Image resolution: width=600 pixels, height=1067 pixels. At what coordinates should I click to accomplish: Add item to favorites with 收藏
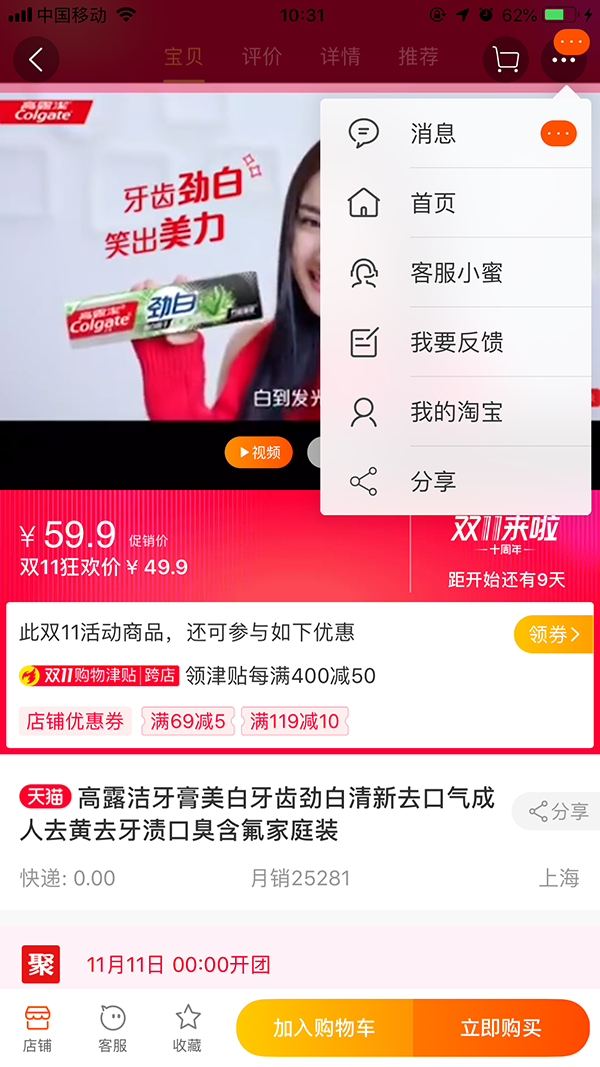(187, 1028)
